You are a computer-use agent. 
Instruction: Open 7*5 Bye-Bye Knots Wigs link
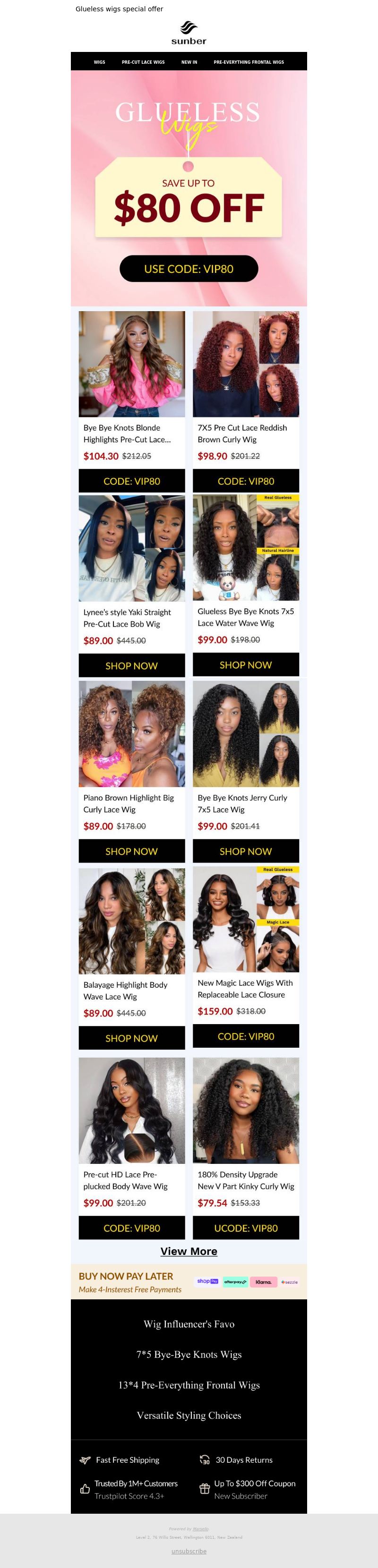[189, 1354]
